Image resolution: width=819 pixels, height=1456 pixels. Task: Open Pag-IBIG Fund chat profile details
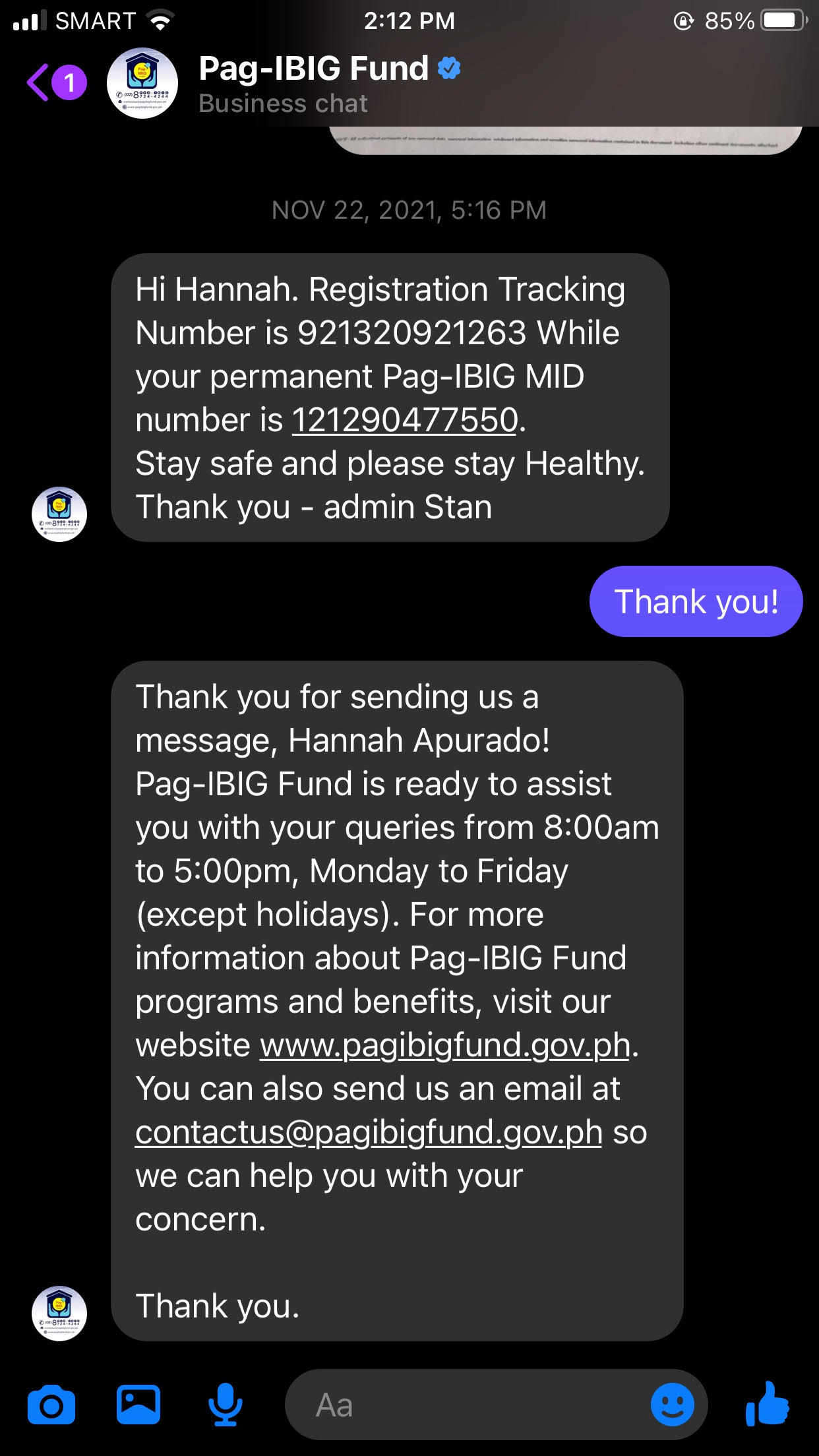pos(313,83)
